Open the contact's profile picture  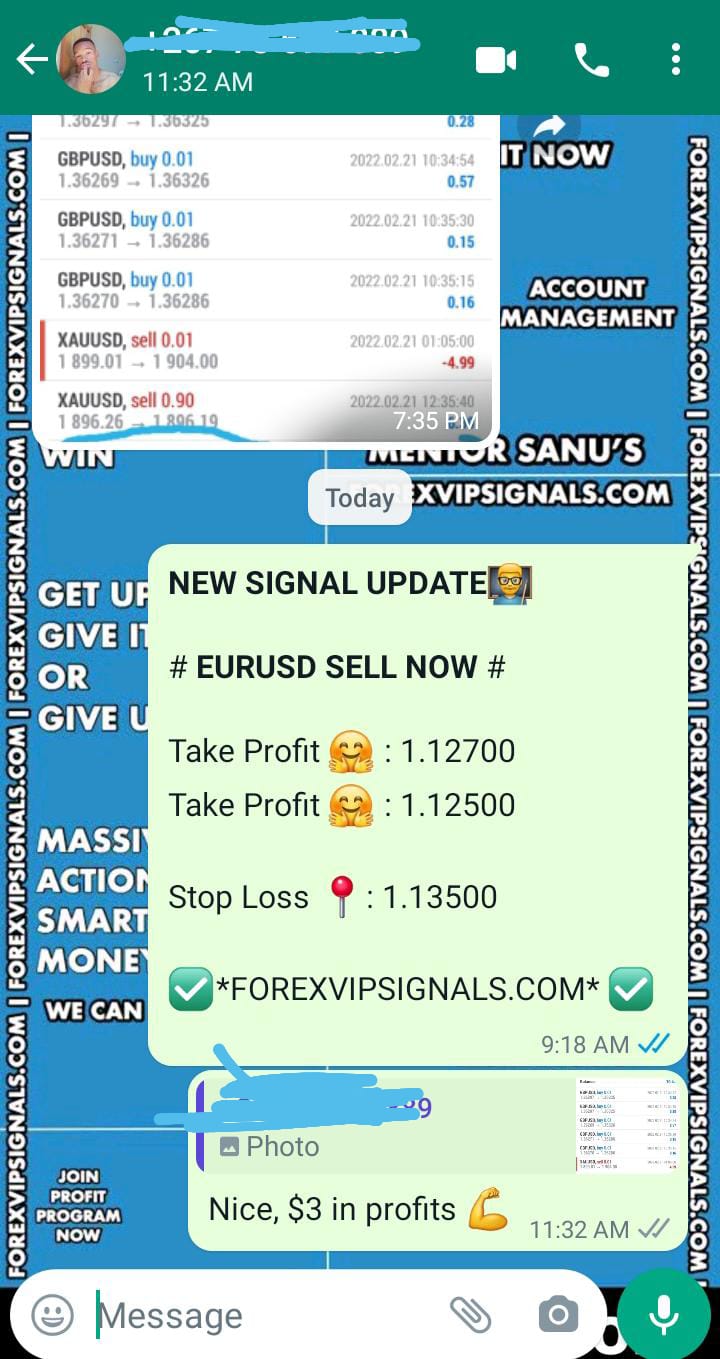pos(90,59)
